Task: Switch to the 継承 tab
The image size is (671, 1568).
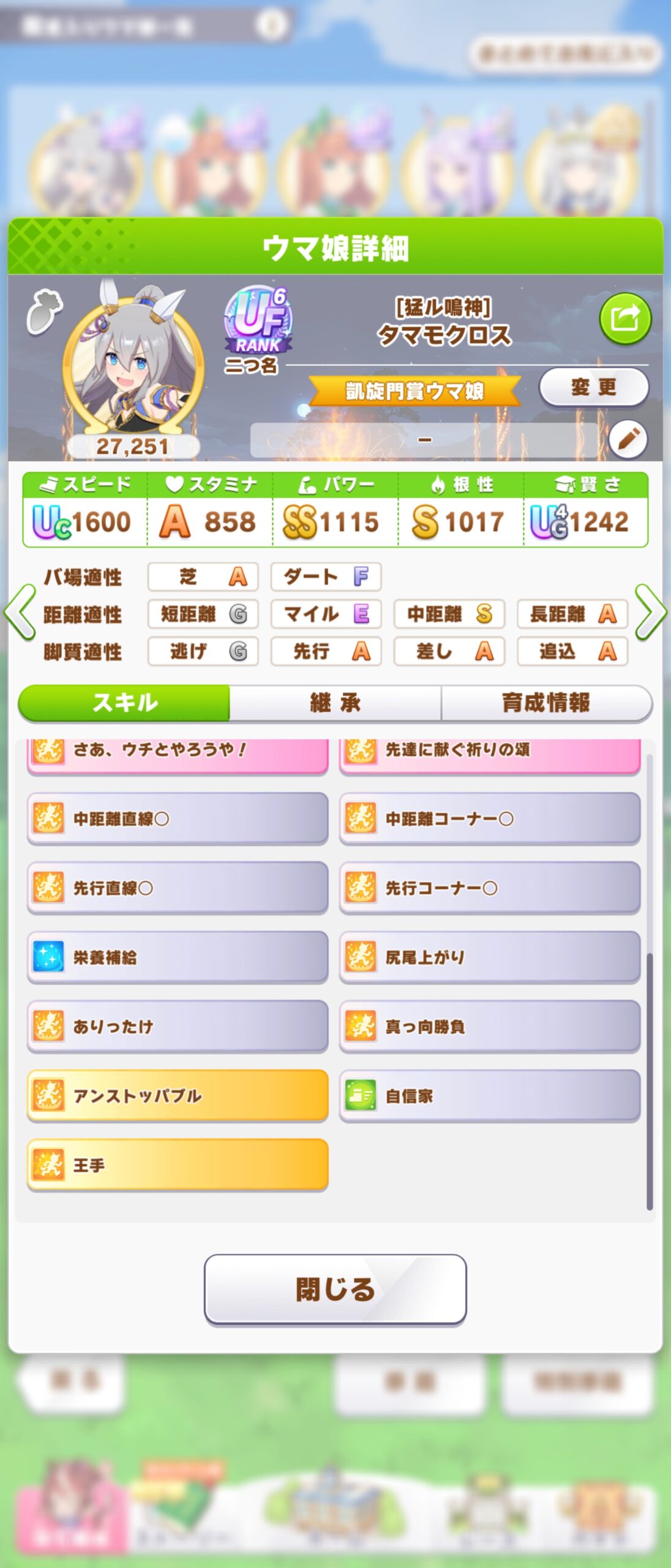Action: (x=335, y=703)
